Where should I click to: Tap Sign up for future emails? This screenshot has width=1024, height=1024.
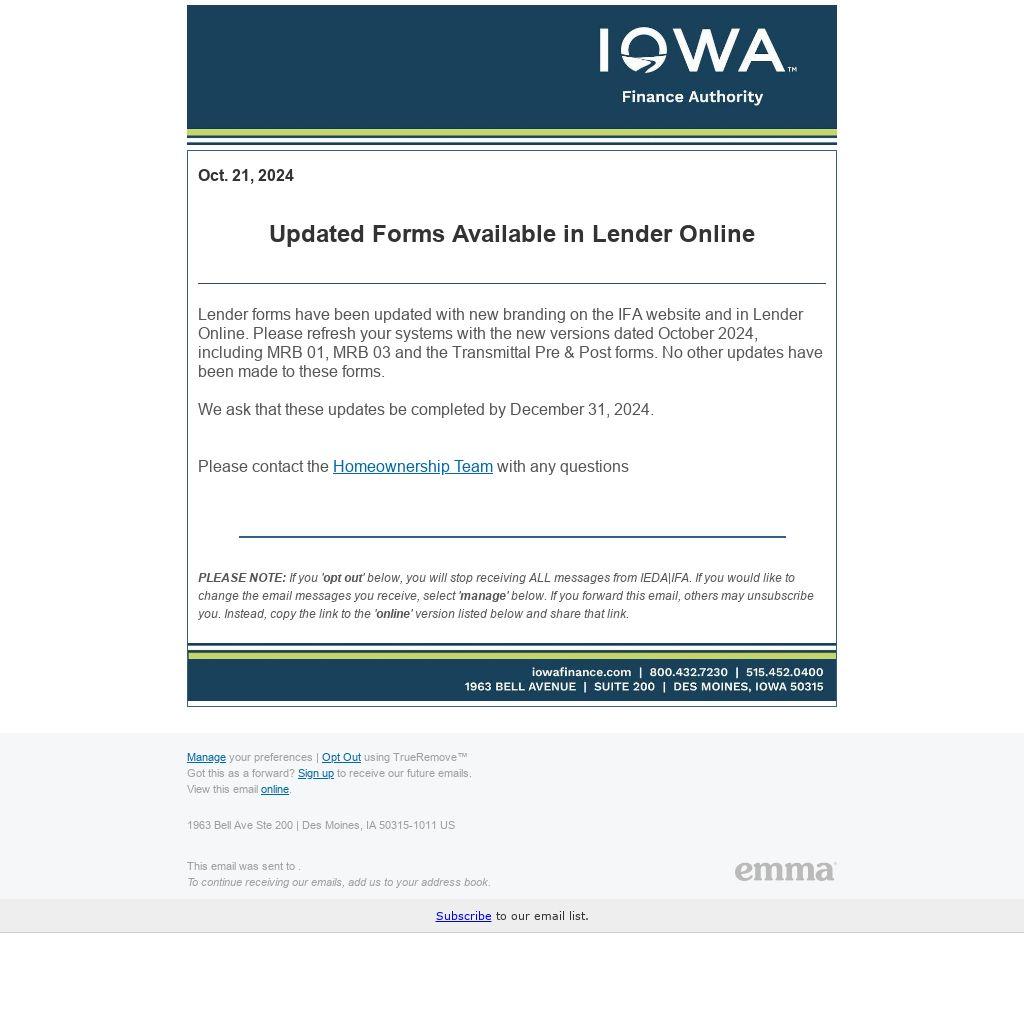(315, 773)
